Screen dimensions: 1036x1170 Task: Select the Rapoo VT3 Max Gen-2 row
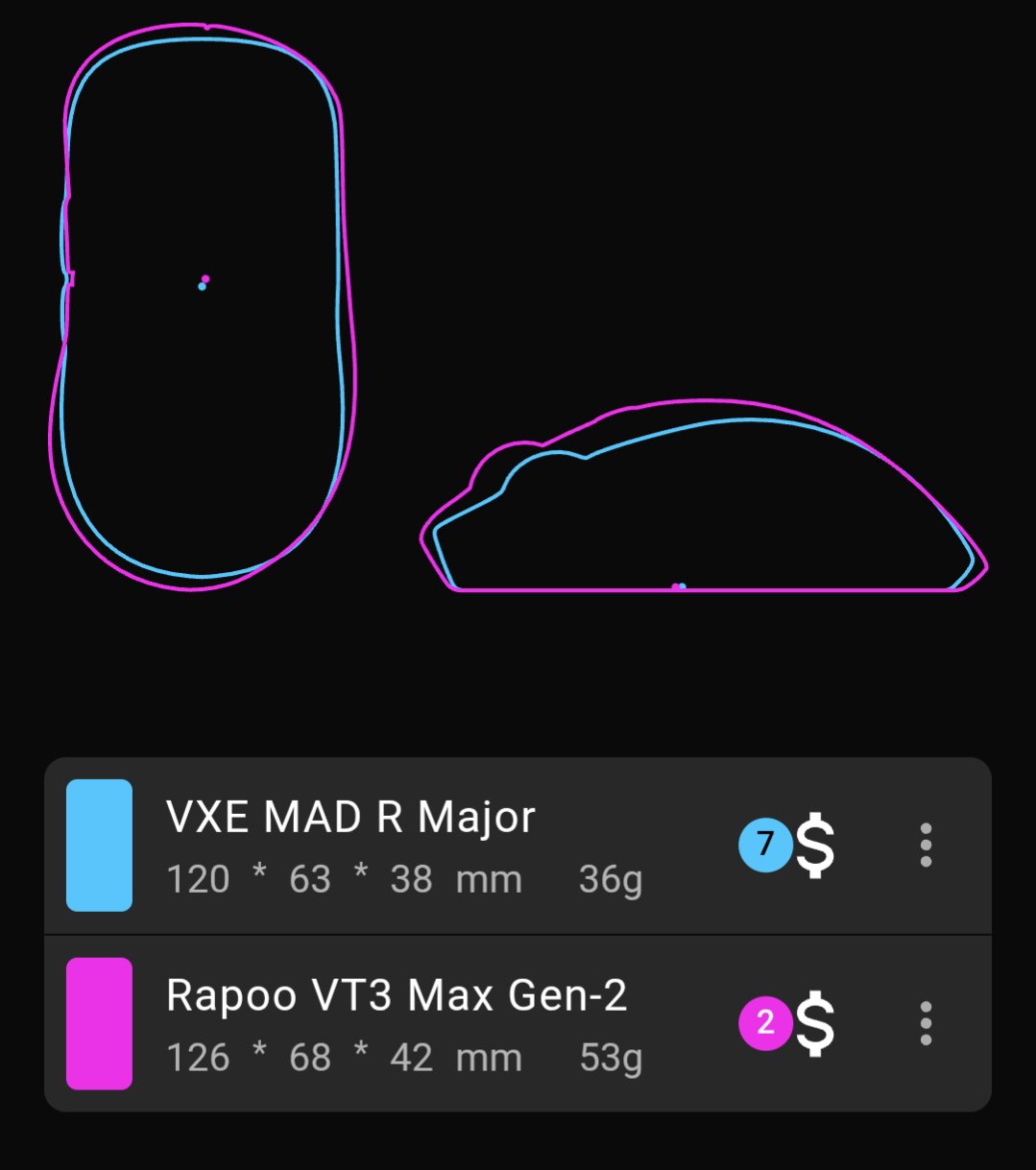pos(403,1023)
